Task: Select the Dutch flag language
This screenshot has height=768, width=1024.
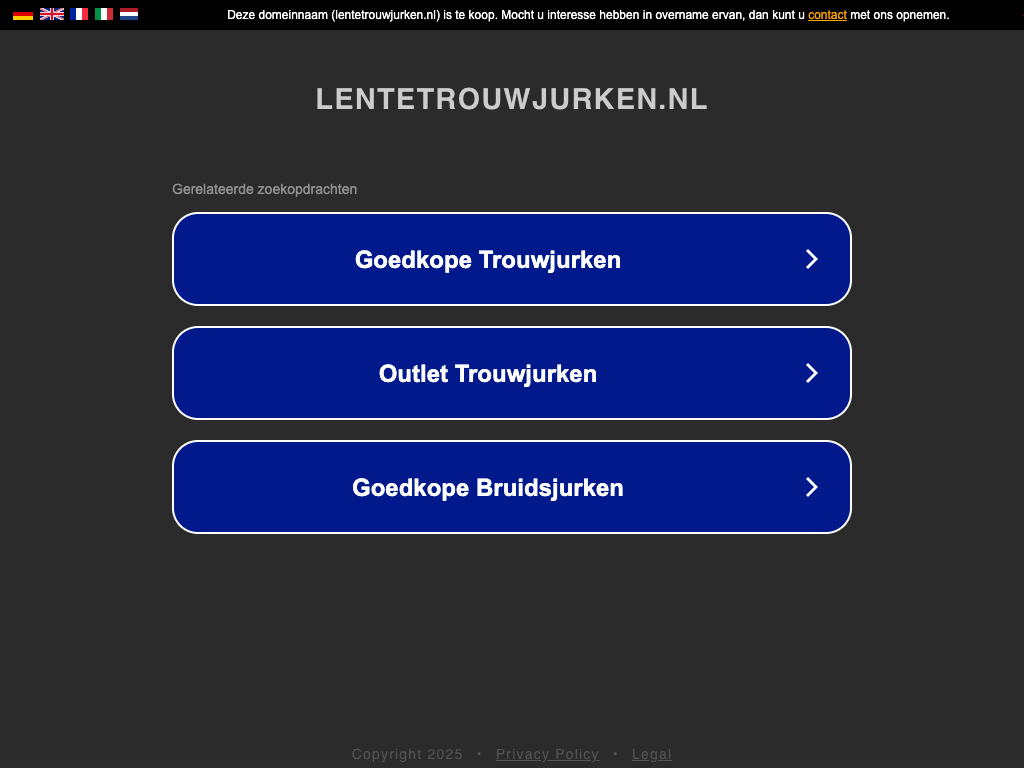Action: (129, 14)
